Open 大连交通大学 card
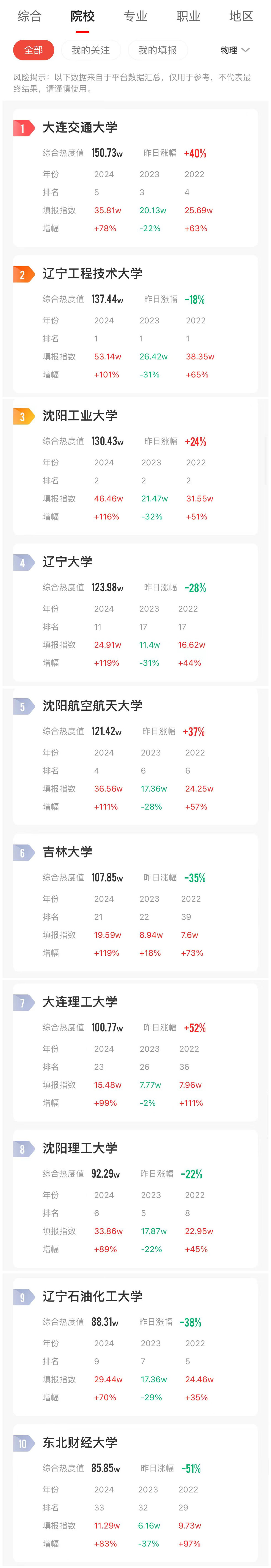 pos(80,127)
